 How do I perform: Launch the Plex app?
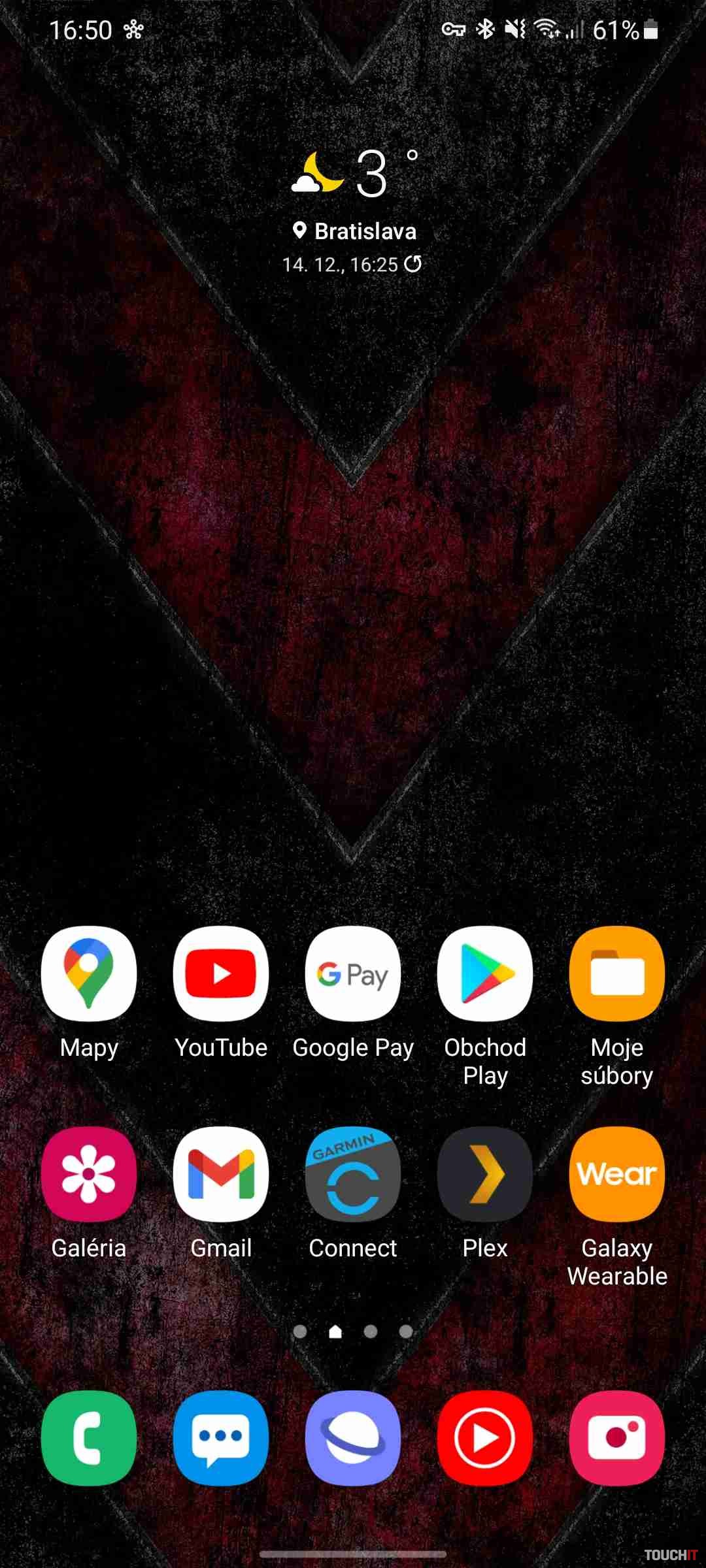point(485,1174)
